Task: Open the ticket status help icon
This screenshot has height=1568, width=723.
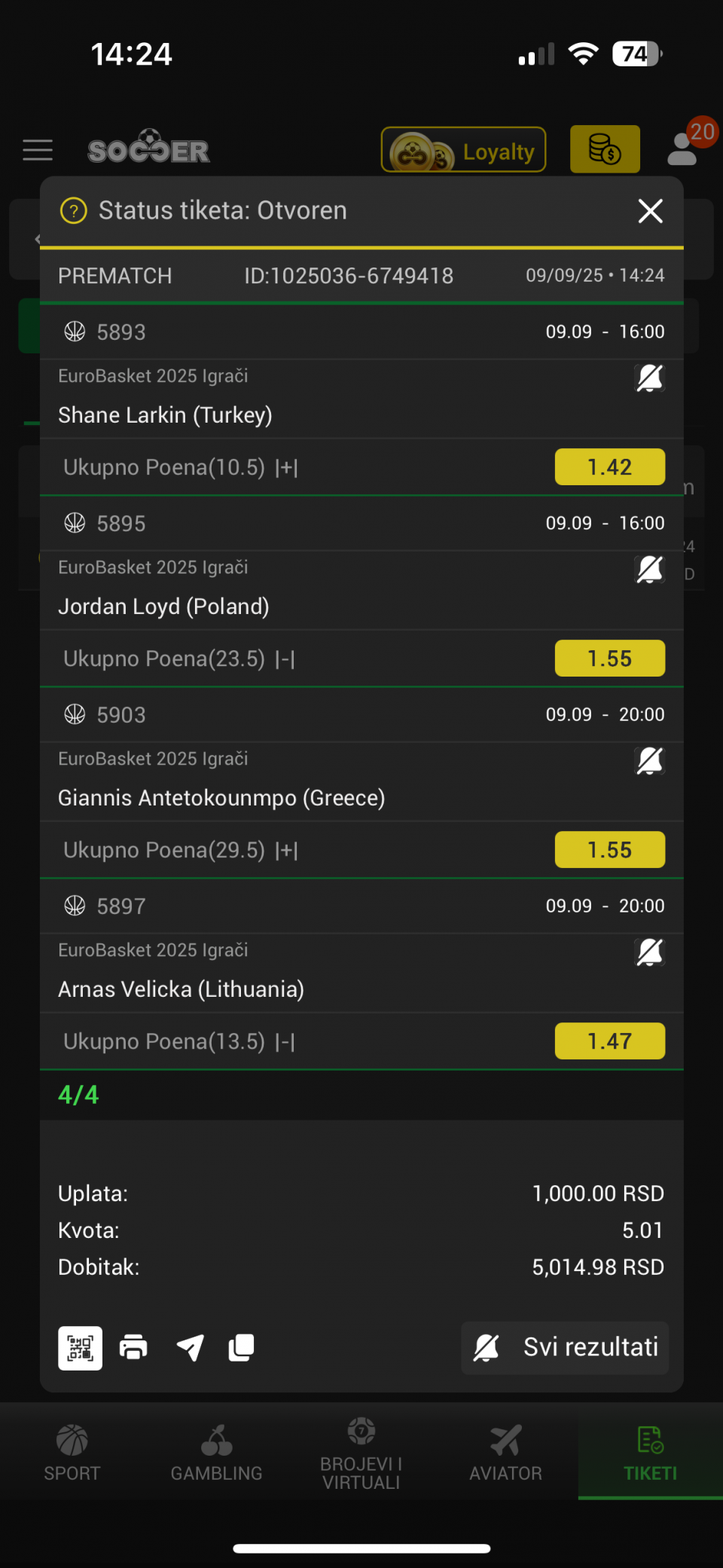Action: tap(74, 211)
